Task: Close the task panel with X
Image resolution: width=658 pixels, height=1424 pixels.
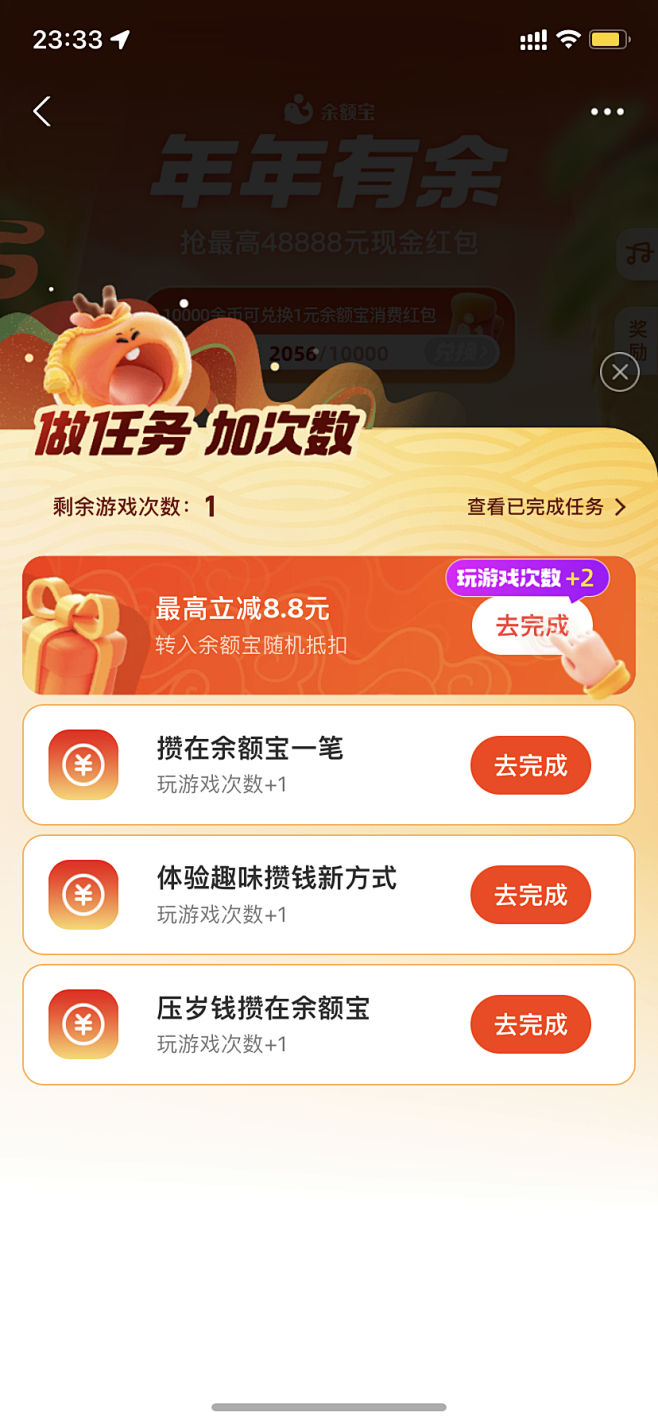Action: (x=619, y=373)
